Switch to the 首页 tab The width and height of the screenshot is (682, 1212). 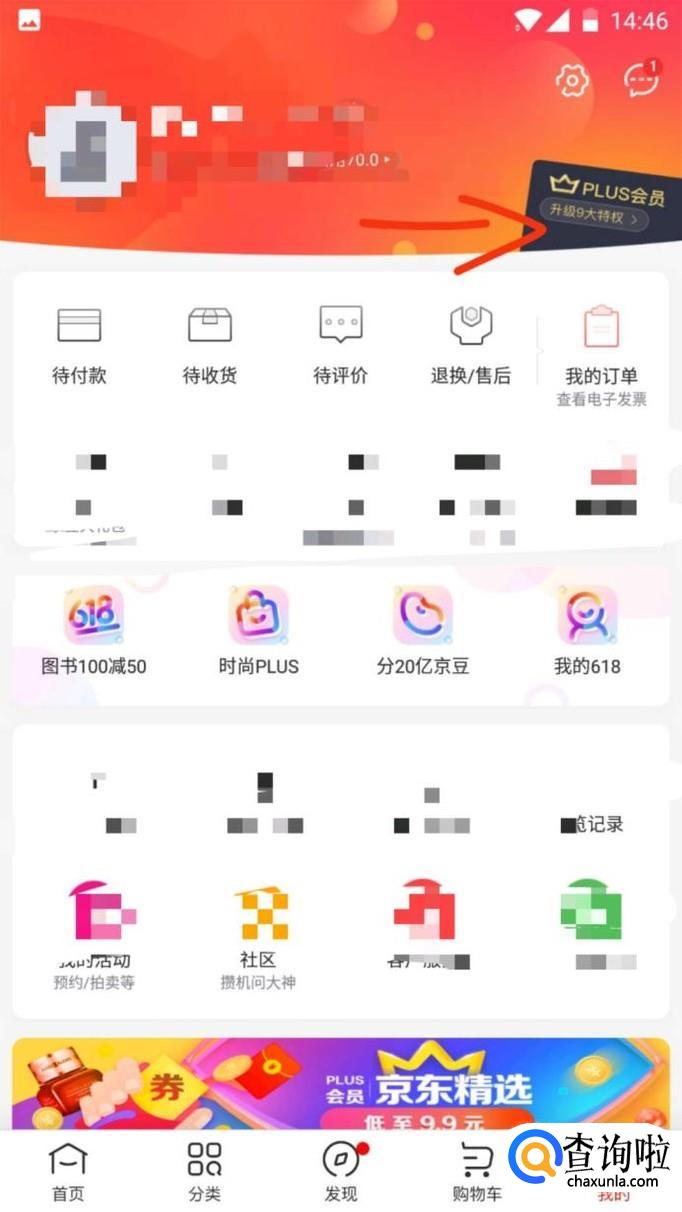point(68,1172)
